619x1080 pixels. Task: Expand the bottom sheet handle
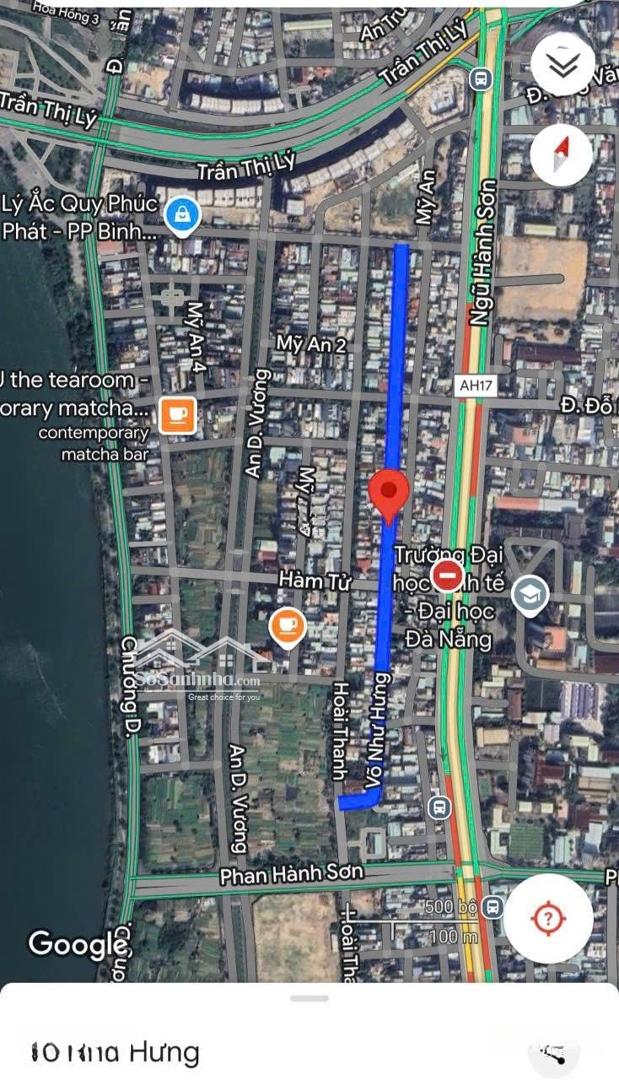pos(309,997)
